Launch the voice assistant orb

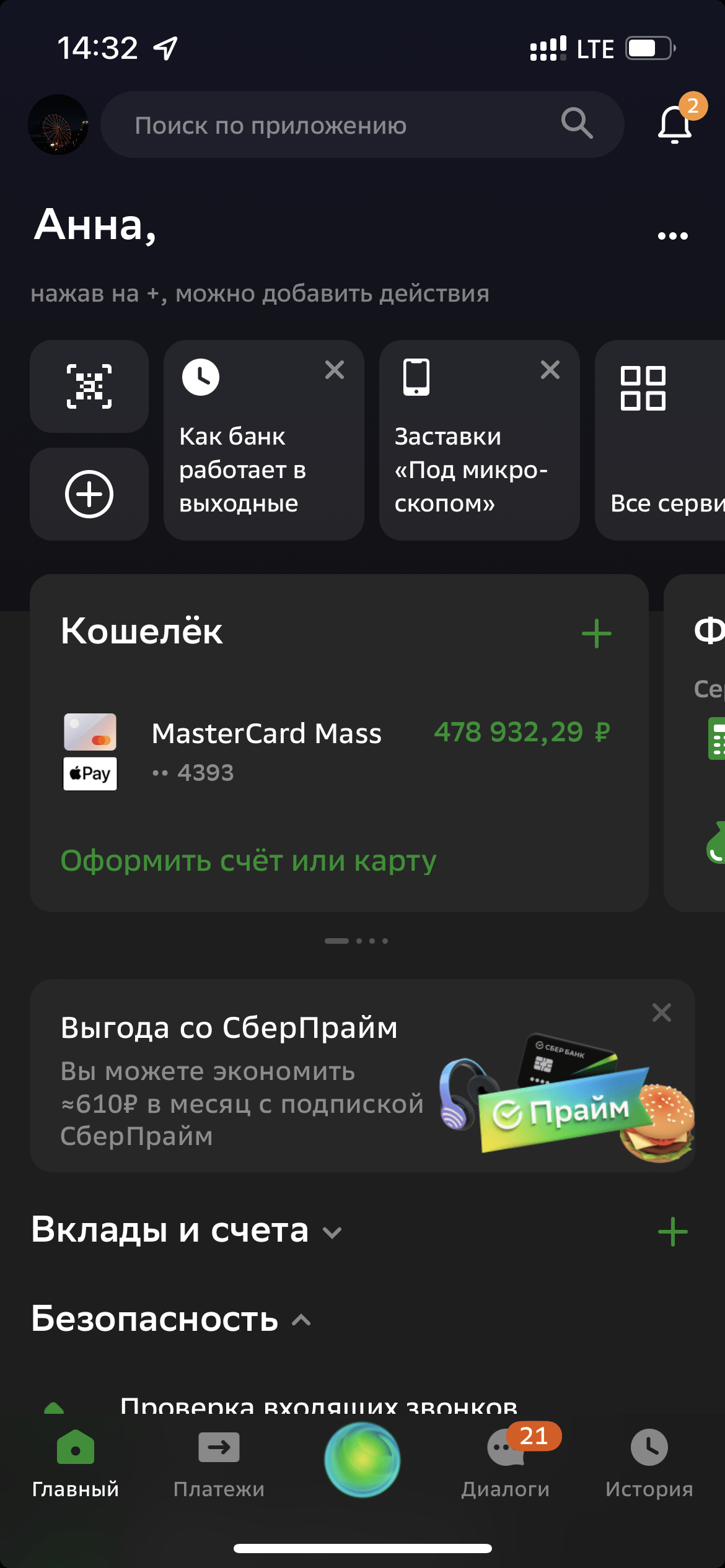pyautogui.click(x=362, y=1460)
